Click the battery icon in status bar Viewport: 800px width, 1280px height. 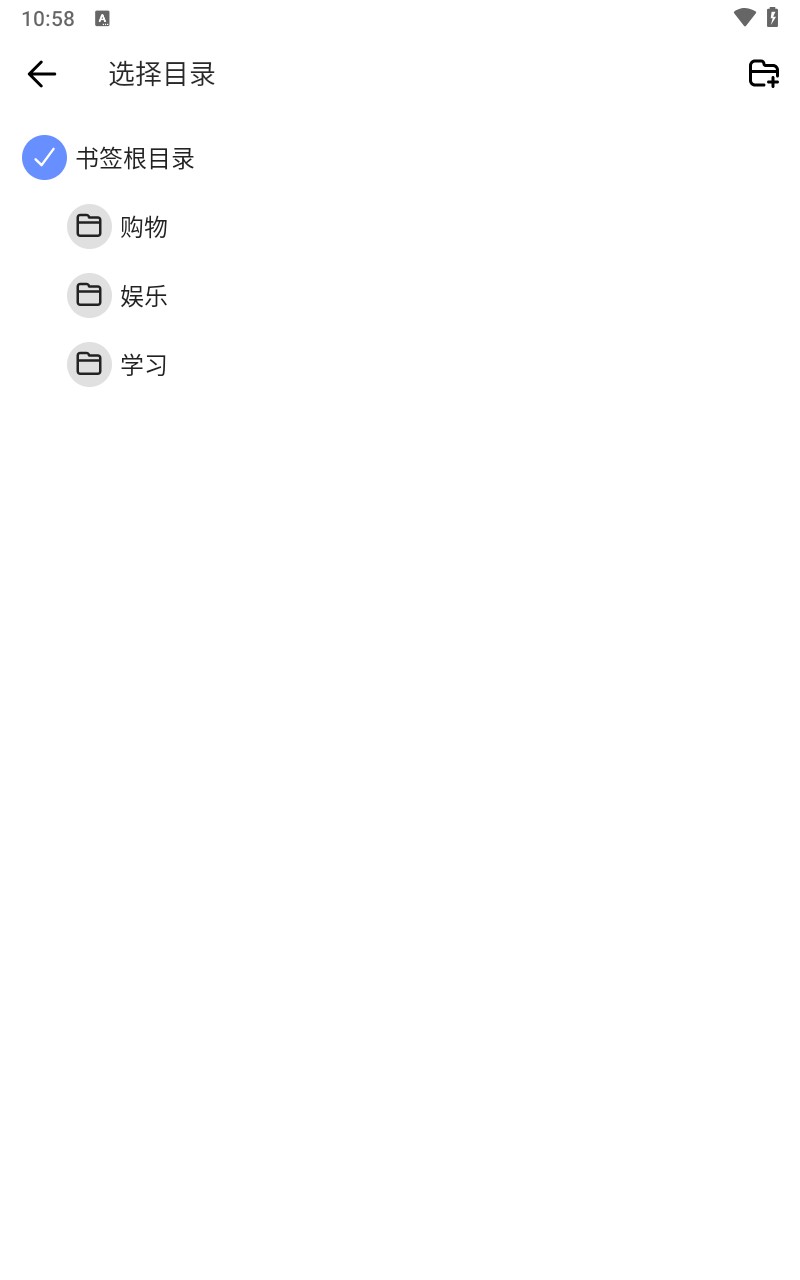771,16
